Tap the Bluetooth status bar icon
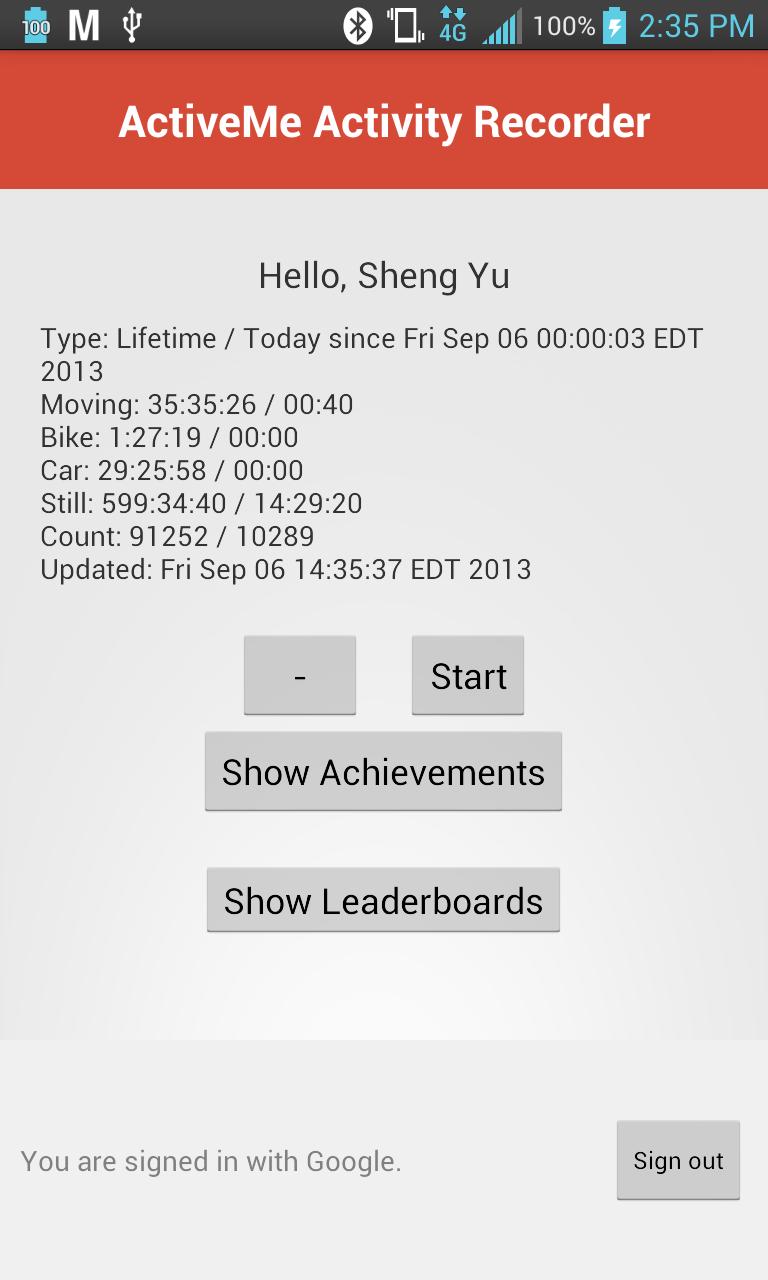This screenshot has width=768, height=1280. click(x=356, y=25)
